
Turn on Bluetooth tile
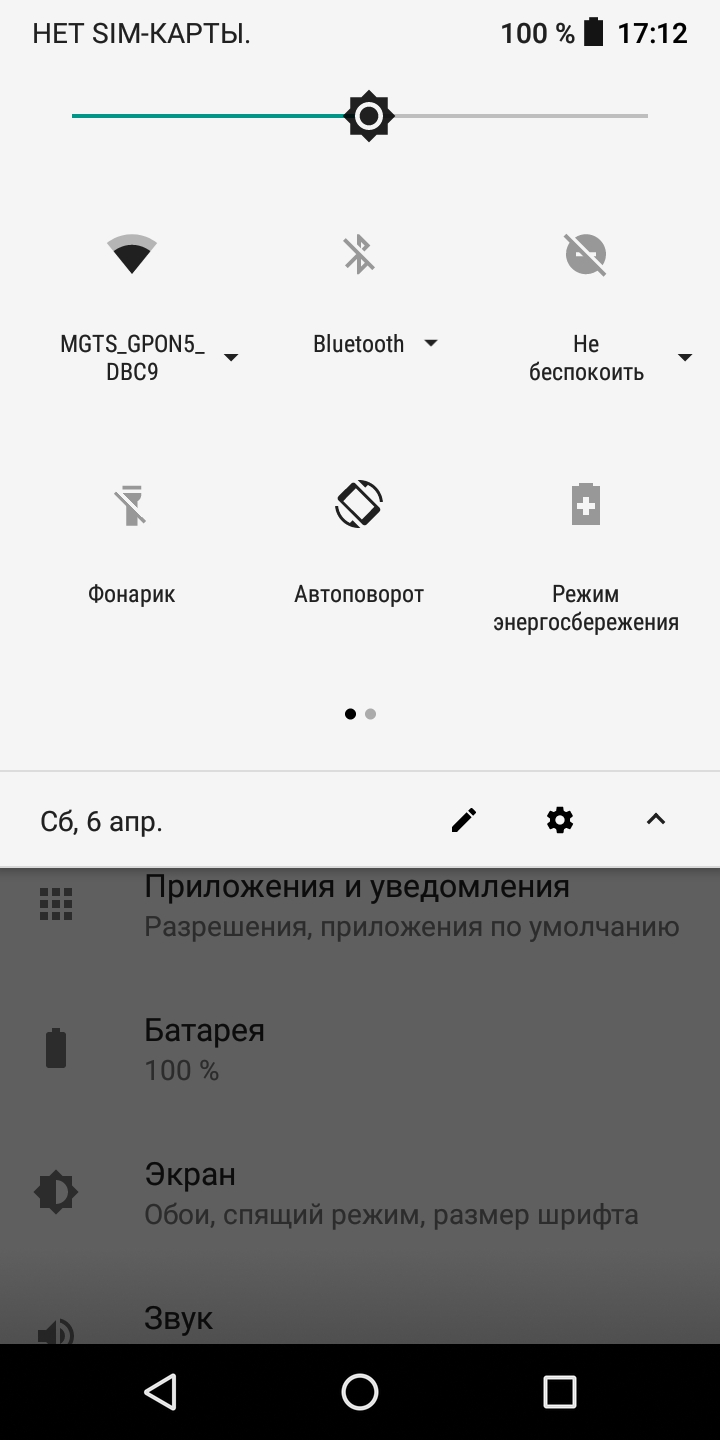click(x=359, y=255)
